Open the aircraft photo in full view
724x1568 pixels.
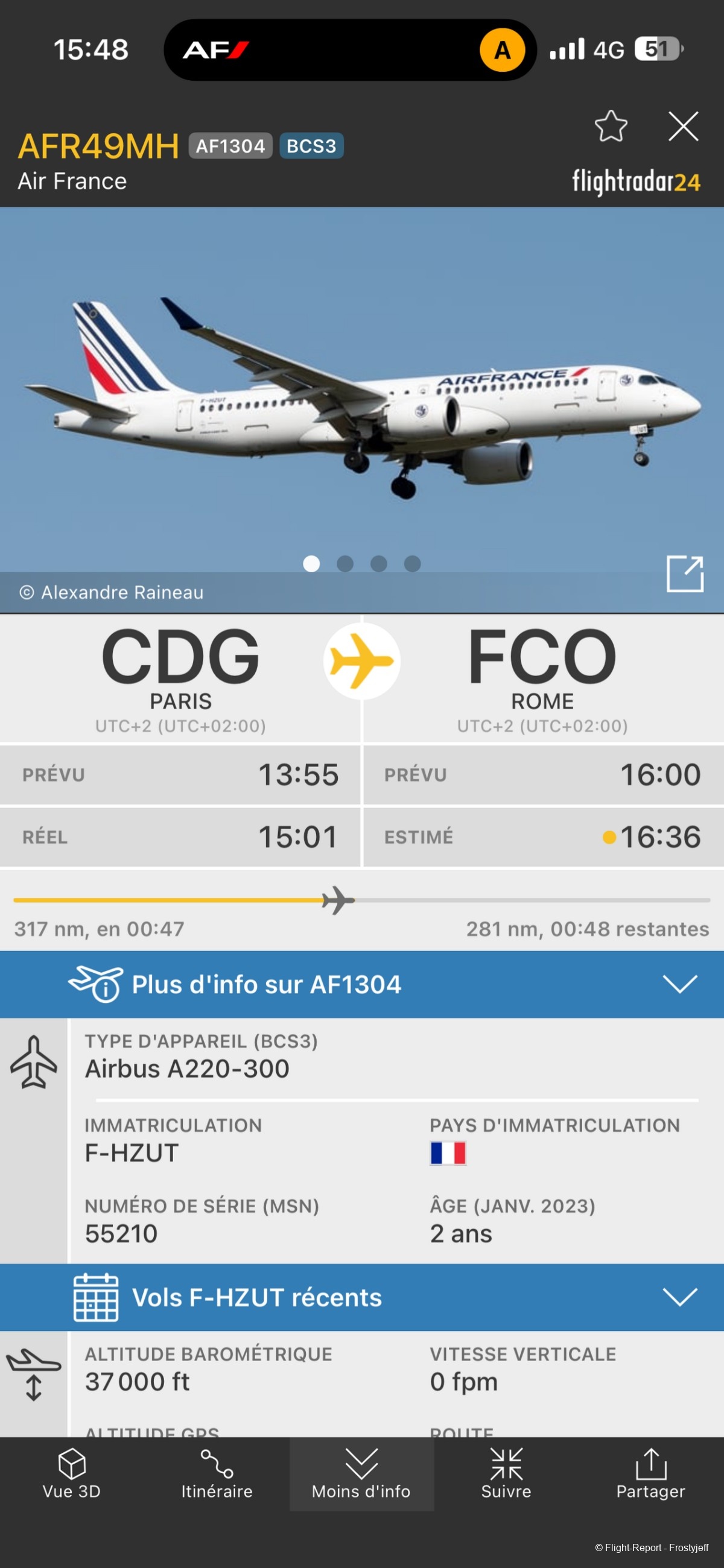(684, 574)
